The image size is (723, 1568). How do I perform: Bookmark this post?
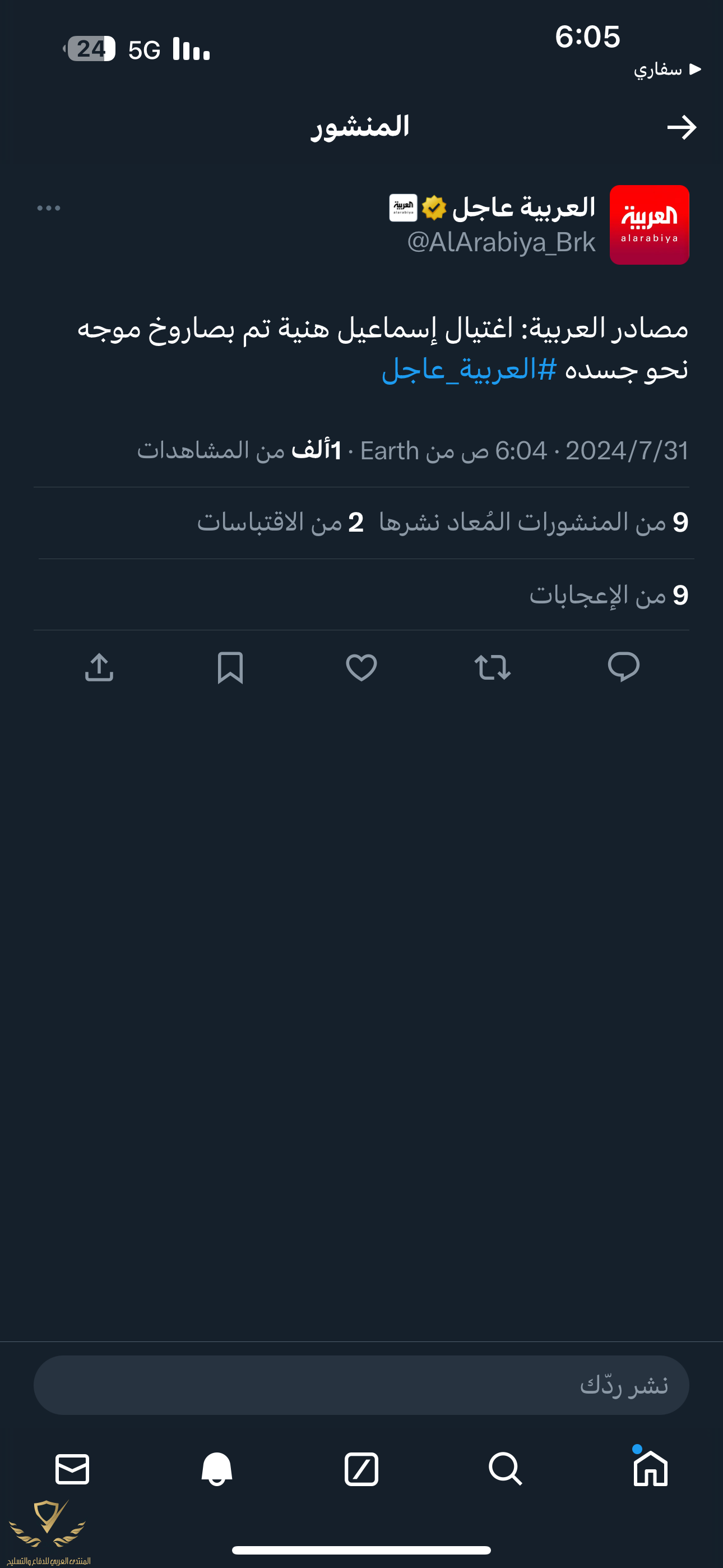pyautogui.click(x=230, y=667)
